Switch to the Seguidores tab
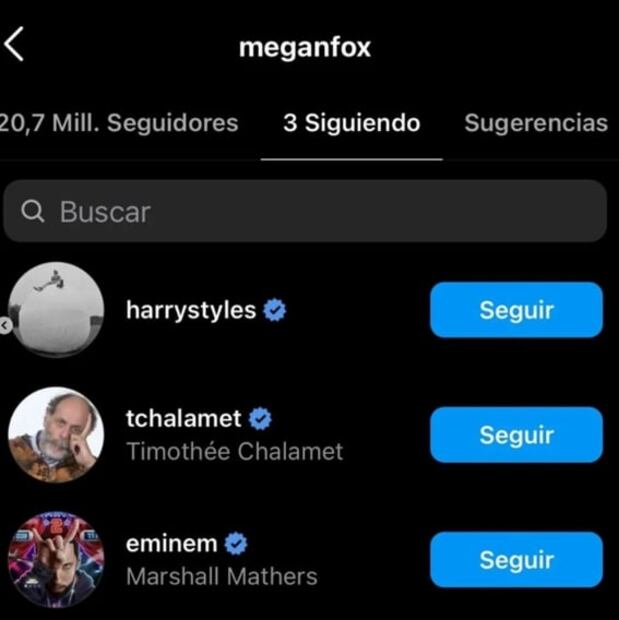Screen dimensions: 619x620 119,123
